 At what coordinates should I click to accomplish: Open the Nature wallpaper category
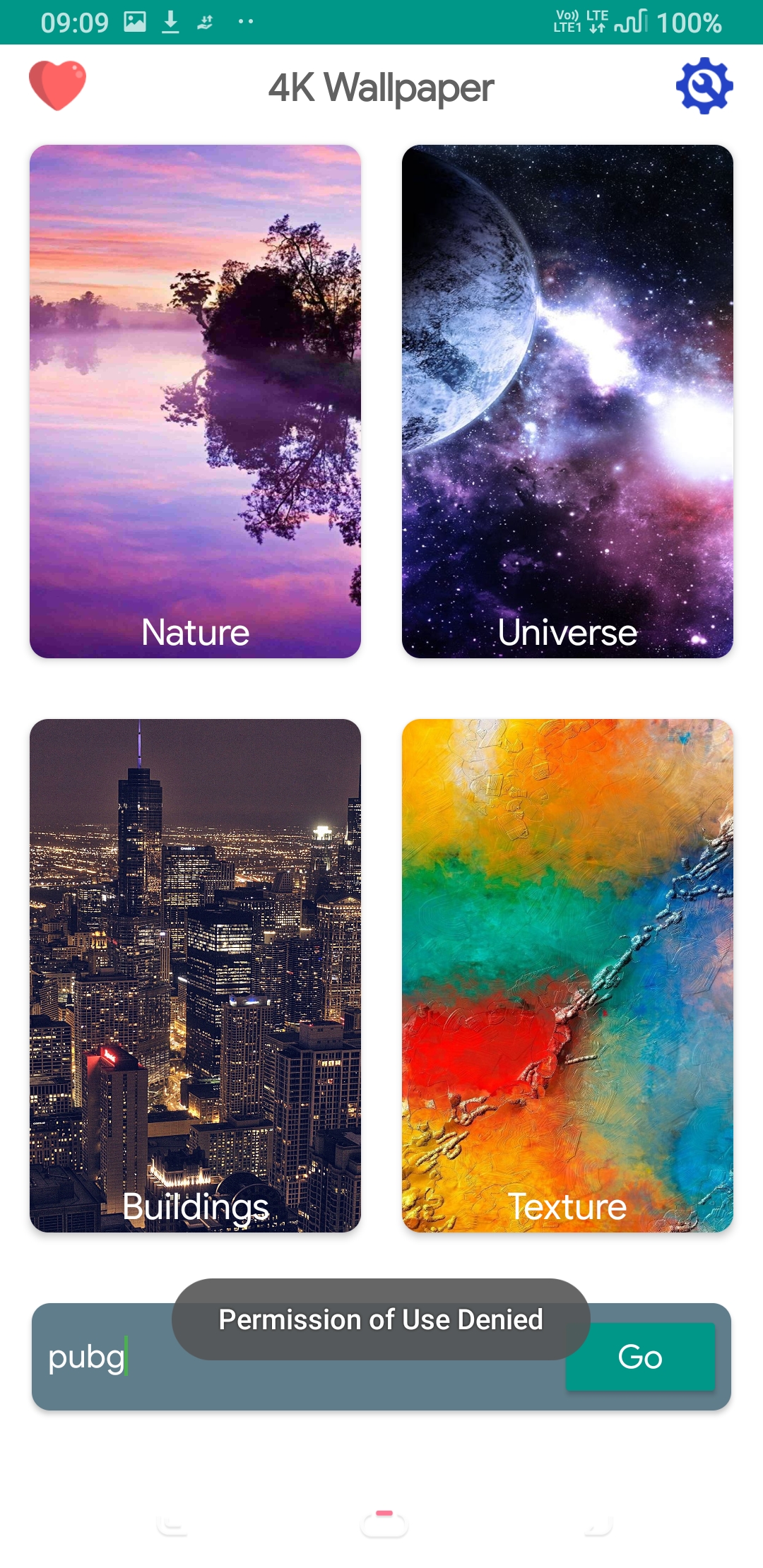[195, 401]
